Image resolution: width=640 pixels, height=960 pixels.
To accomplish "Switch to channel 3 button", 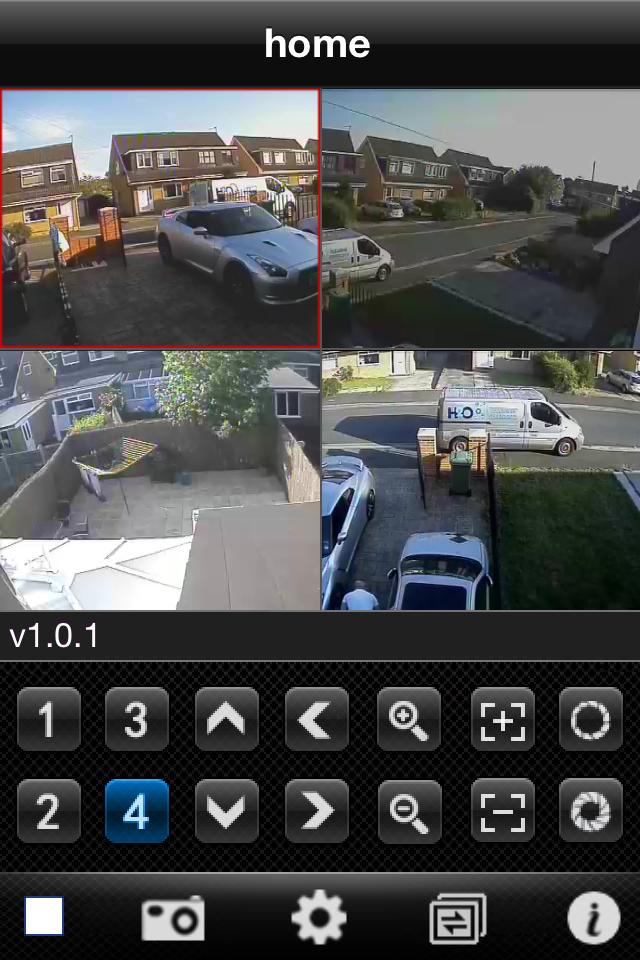I will point(137,719).
